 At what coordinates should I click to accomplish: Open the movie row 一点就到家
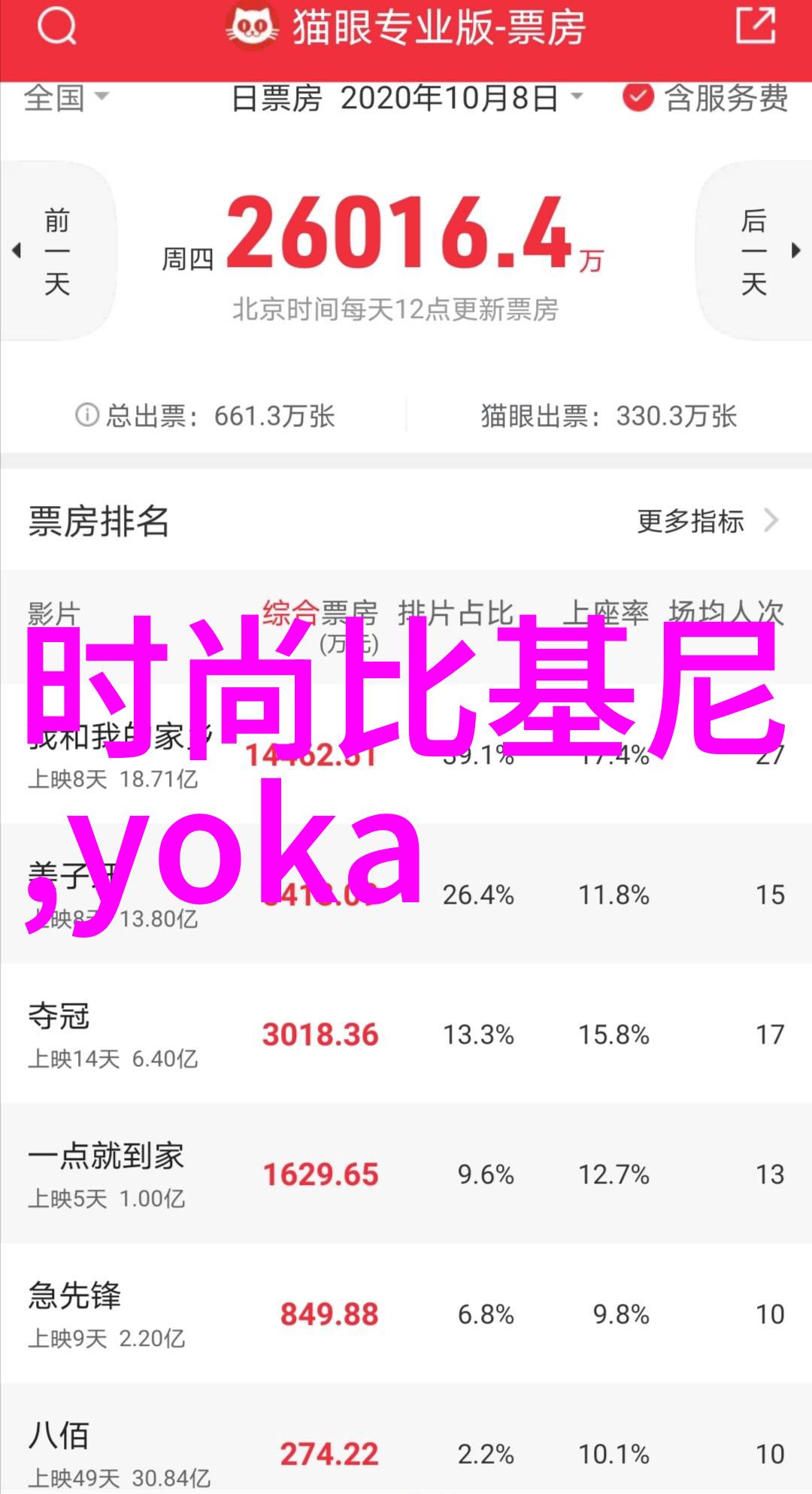pos(406,1174)
